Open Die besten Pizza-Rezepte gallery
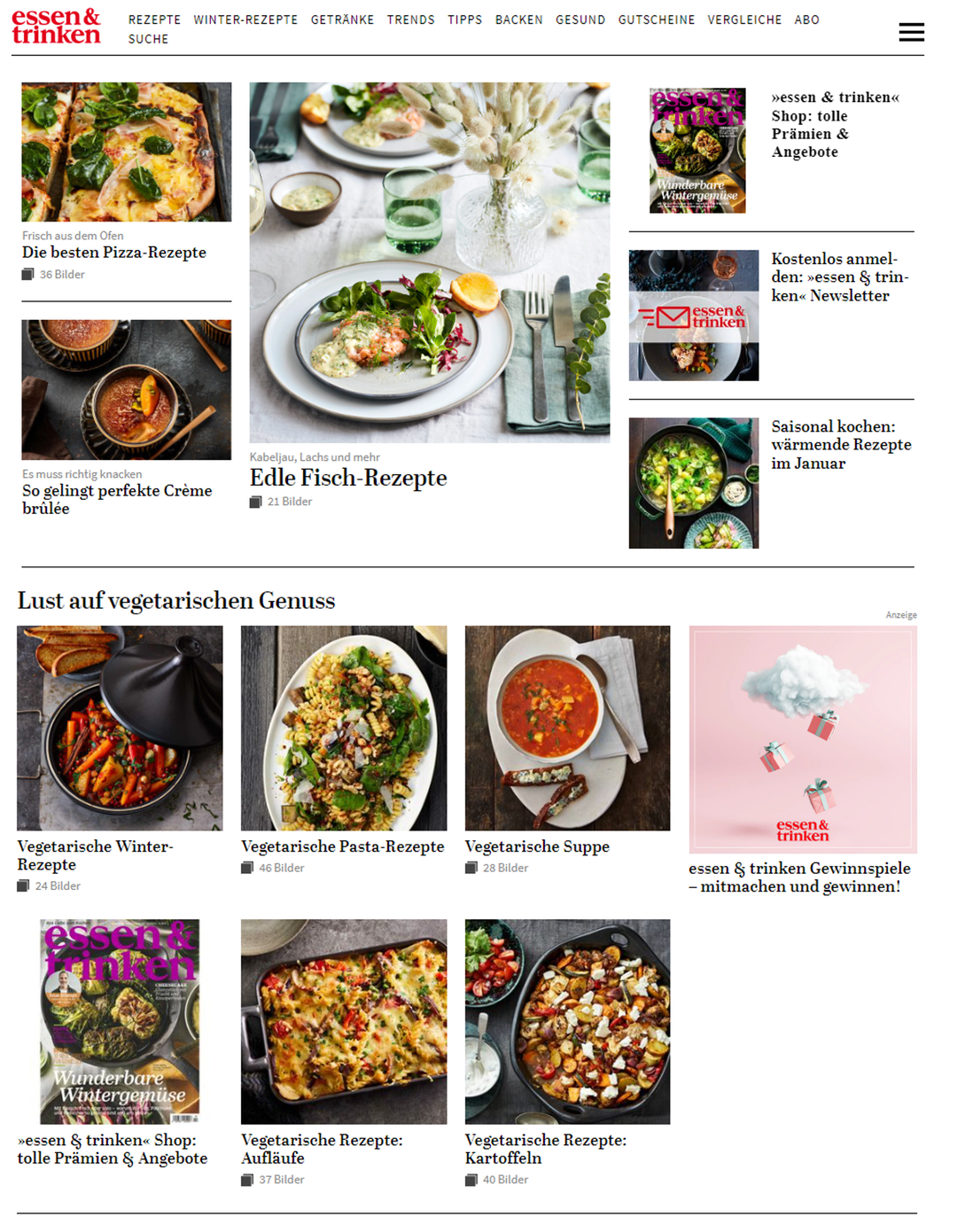The width and height of the screenshot is (957, 1232). click(x=114, y=253)
